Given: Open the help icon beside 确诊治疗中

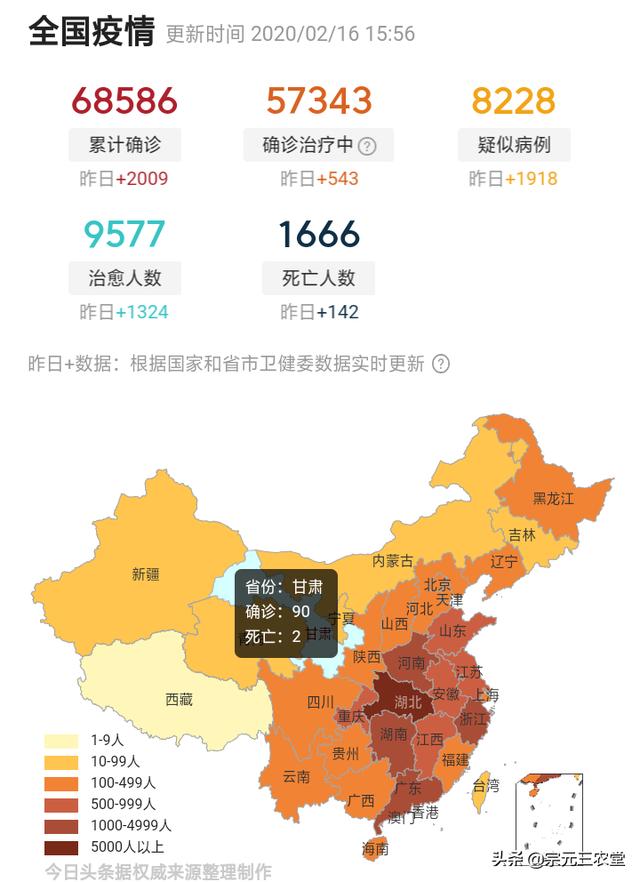Looking at the screenshot, I should pos(367,146).
